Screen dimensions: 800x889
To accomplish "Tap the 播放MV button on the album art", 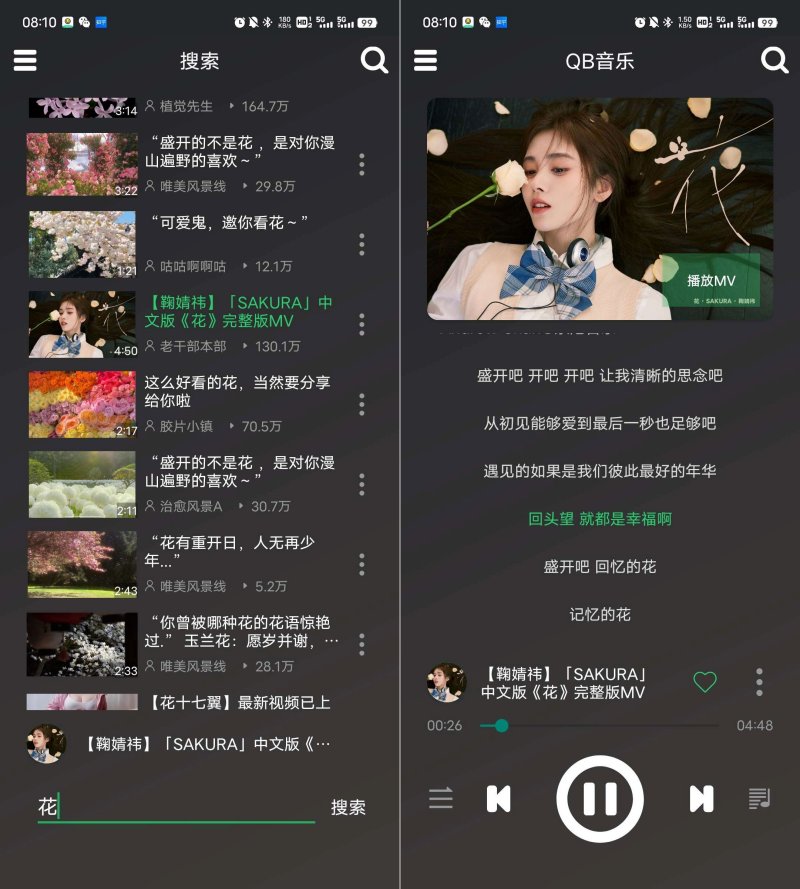I will [x=713, y=280].
